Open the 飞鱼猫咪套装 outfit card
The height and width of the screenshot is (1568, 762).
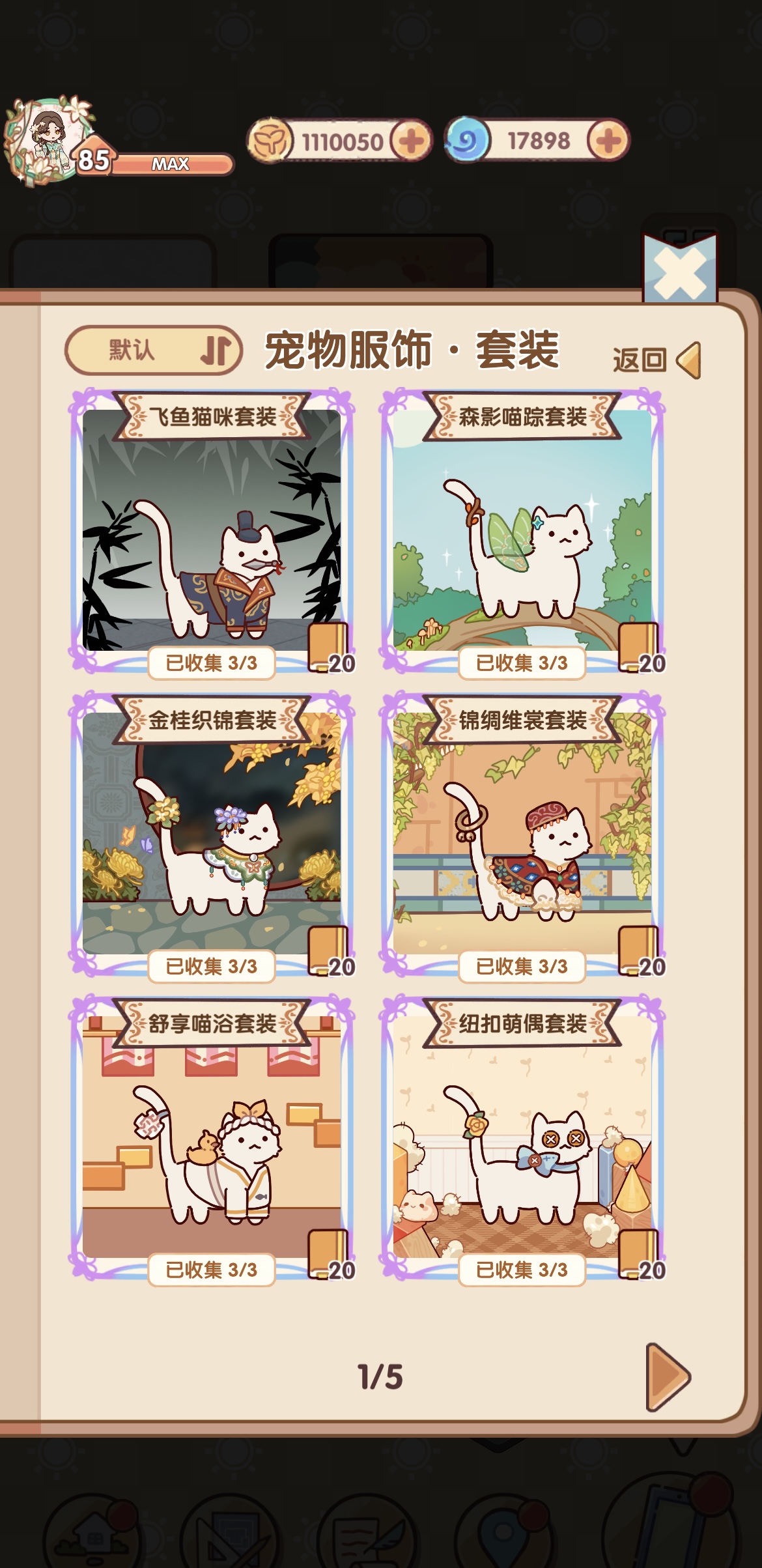tap(212, 532)
